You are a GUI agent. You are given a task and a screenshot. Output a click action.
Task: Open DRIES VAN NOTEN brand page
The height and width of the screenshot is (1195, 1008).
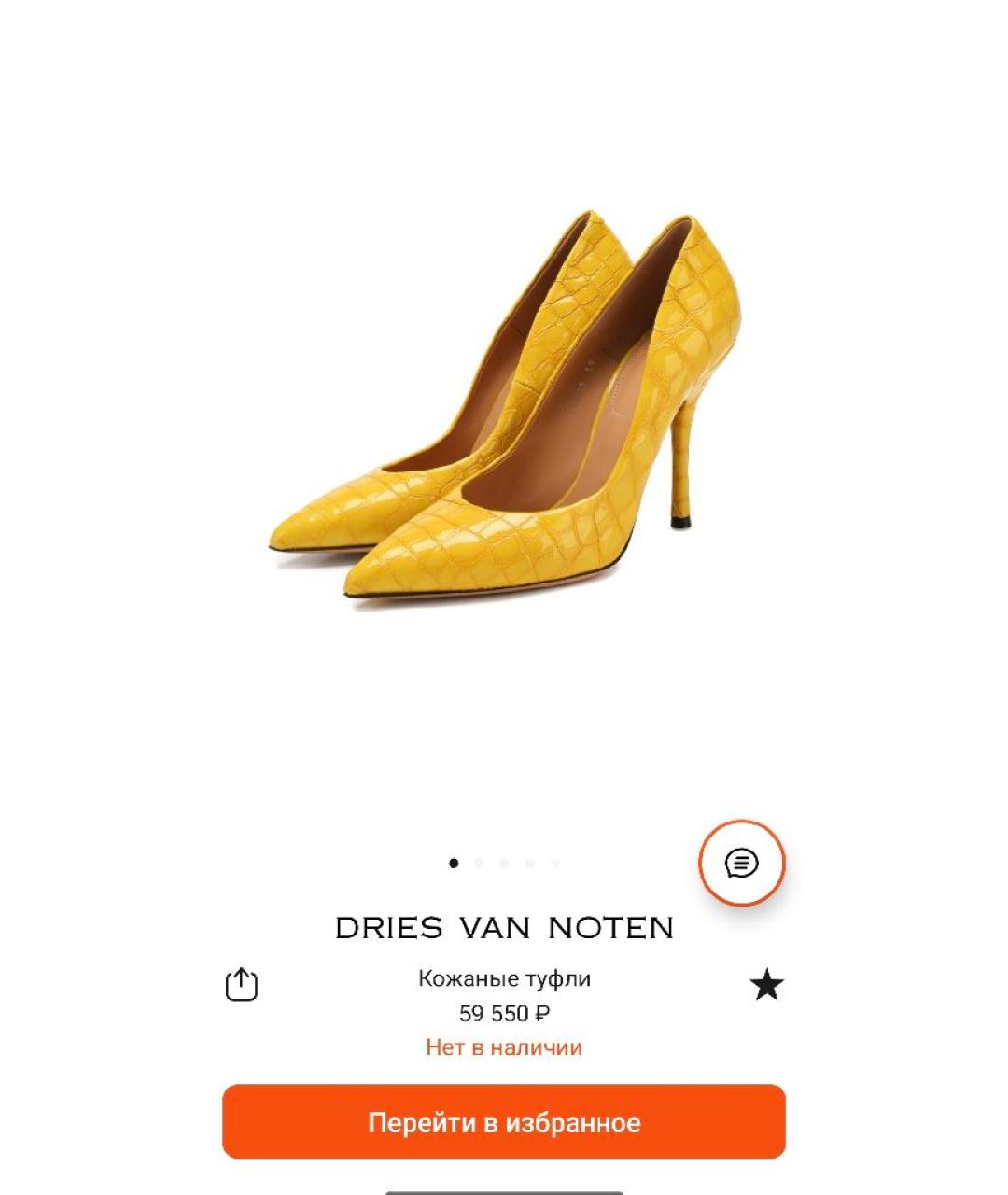pyautogui.click(x=504, y=927)
